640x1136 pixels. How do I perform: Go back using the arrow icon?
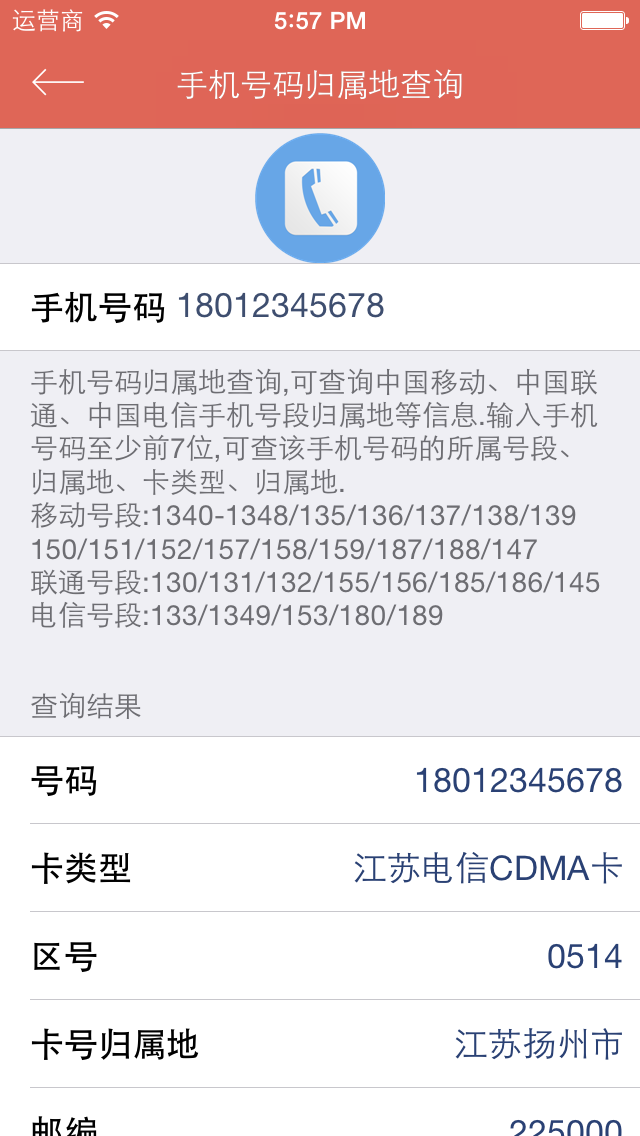57,83
